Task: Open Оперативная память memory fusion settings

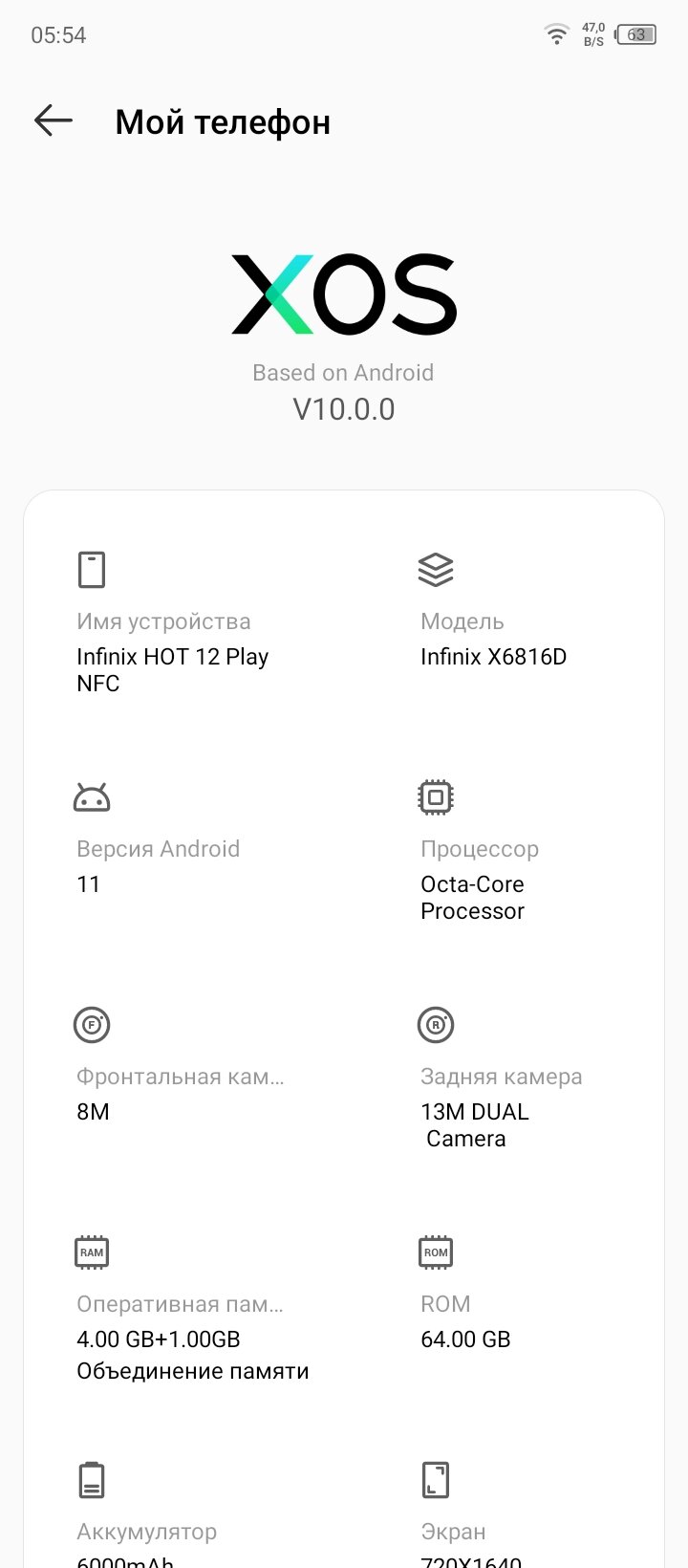Action: tap(191, 1310)
